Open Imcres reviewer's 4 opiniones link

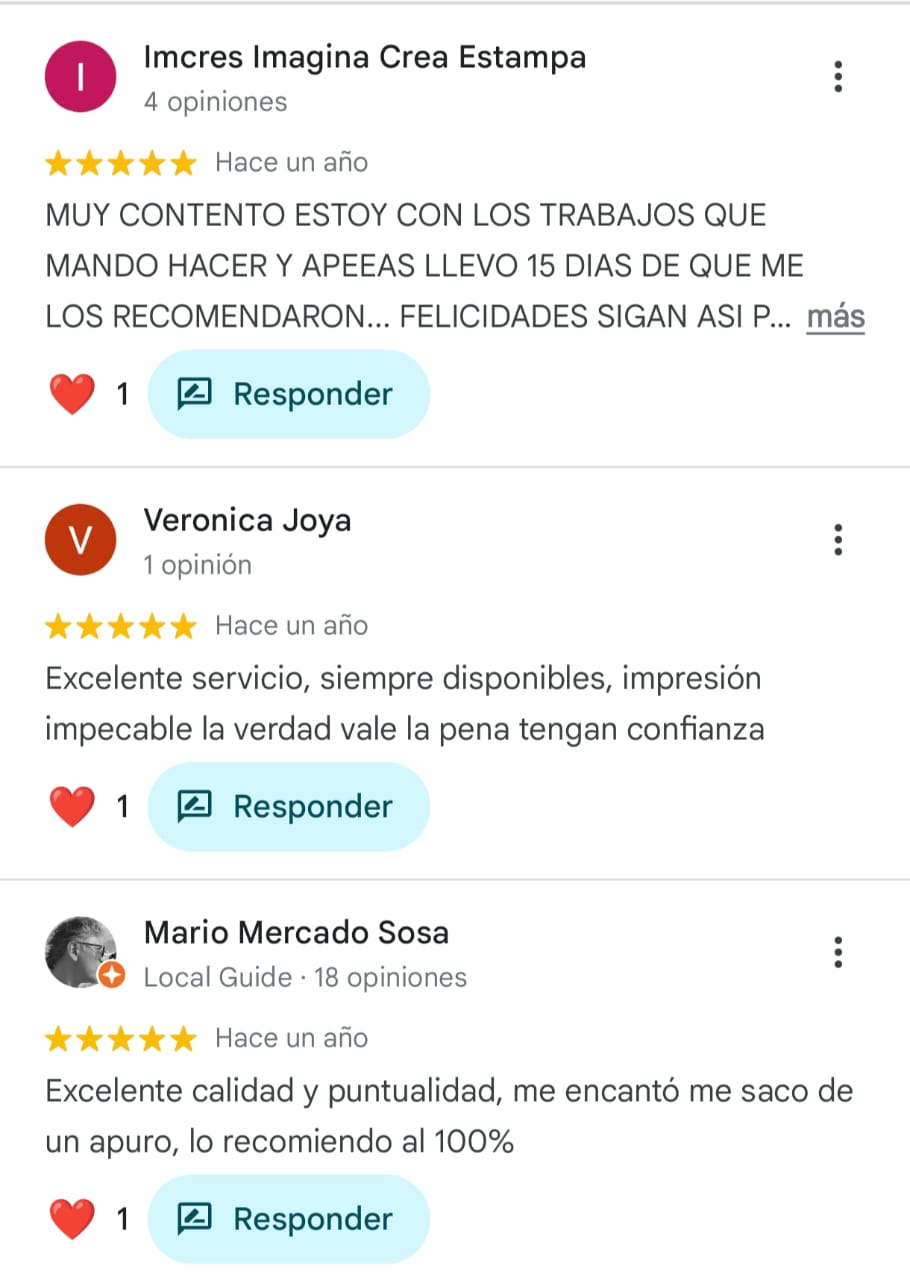pos(216,101)
